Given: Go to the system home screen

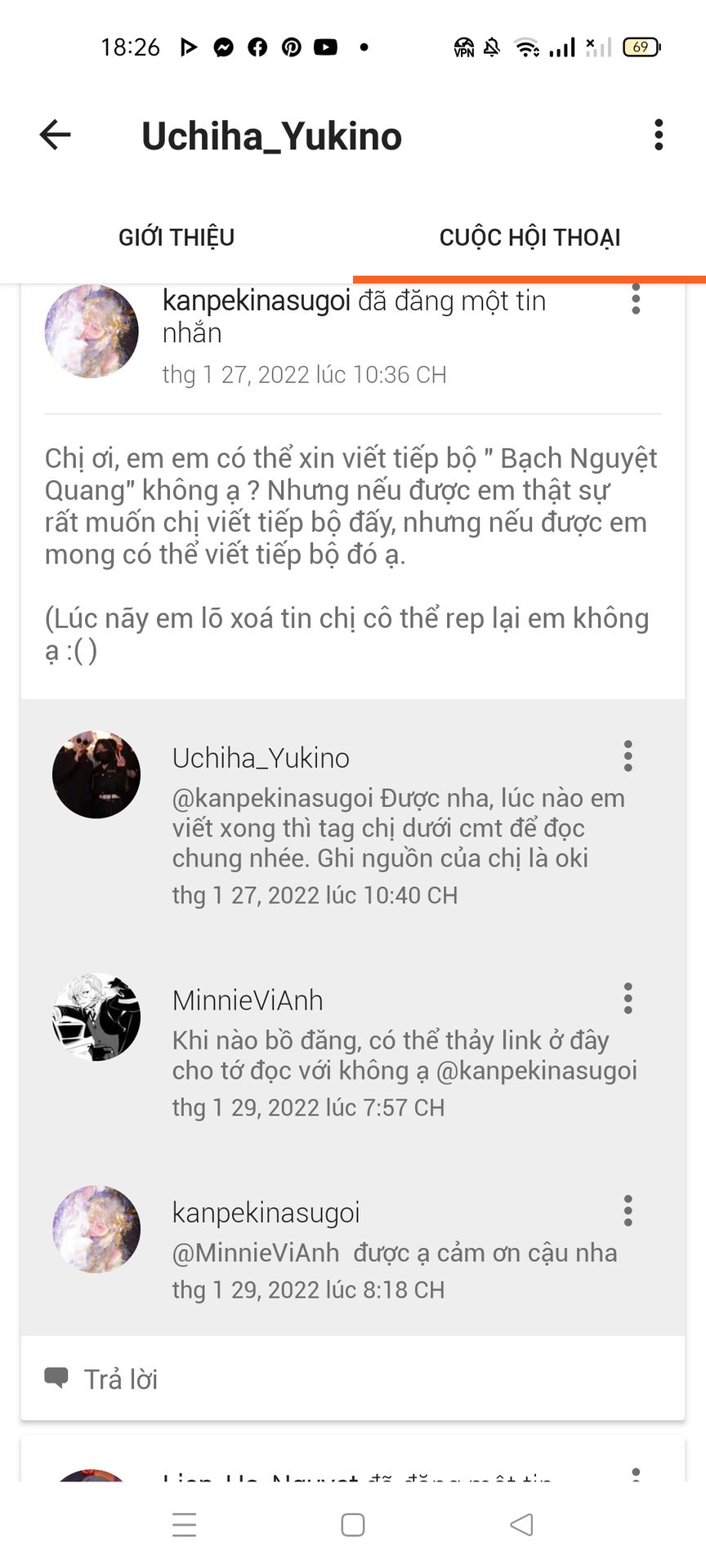Looking at the screenshot, I should point(353,1525).
